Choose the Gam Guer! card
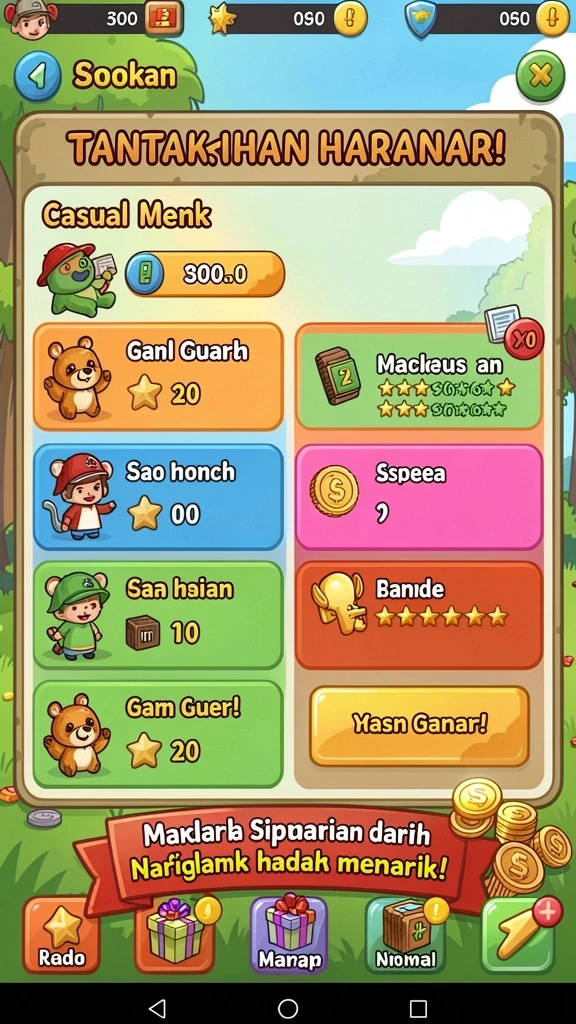The height and width of the screenshot is (1024, 576). pyautogui.click(x=158, y=734)
